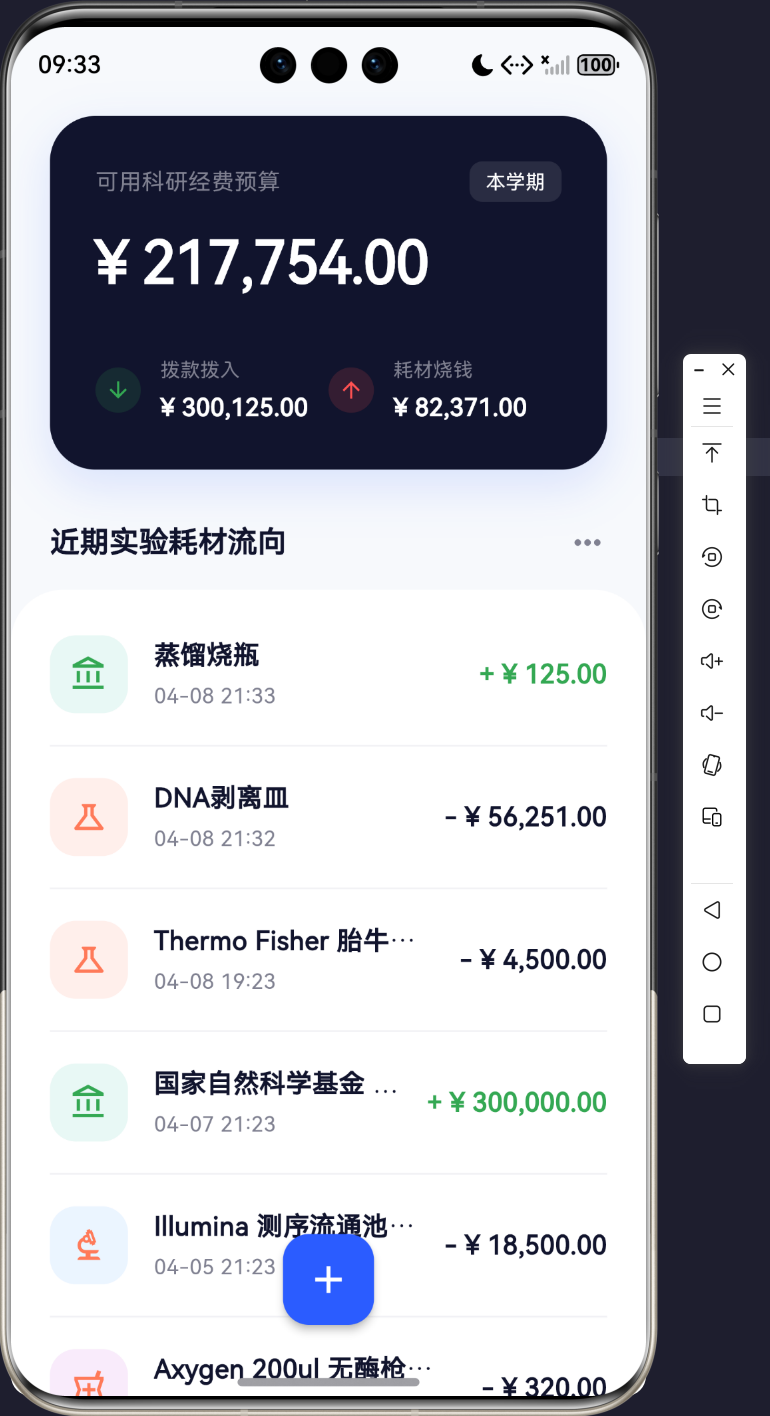The height and width of the screenshot is (1416, 770).
Task: Click the bank icon beside 蒸馏烧瓶
Action: pos(88,674)
